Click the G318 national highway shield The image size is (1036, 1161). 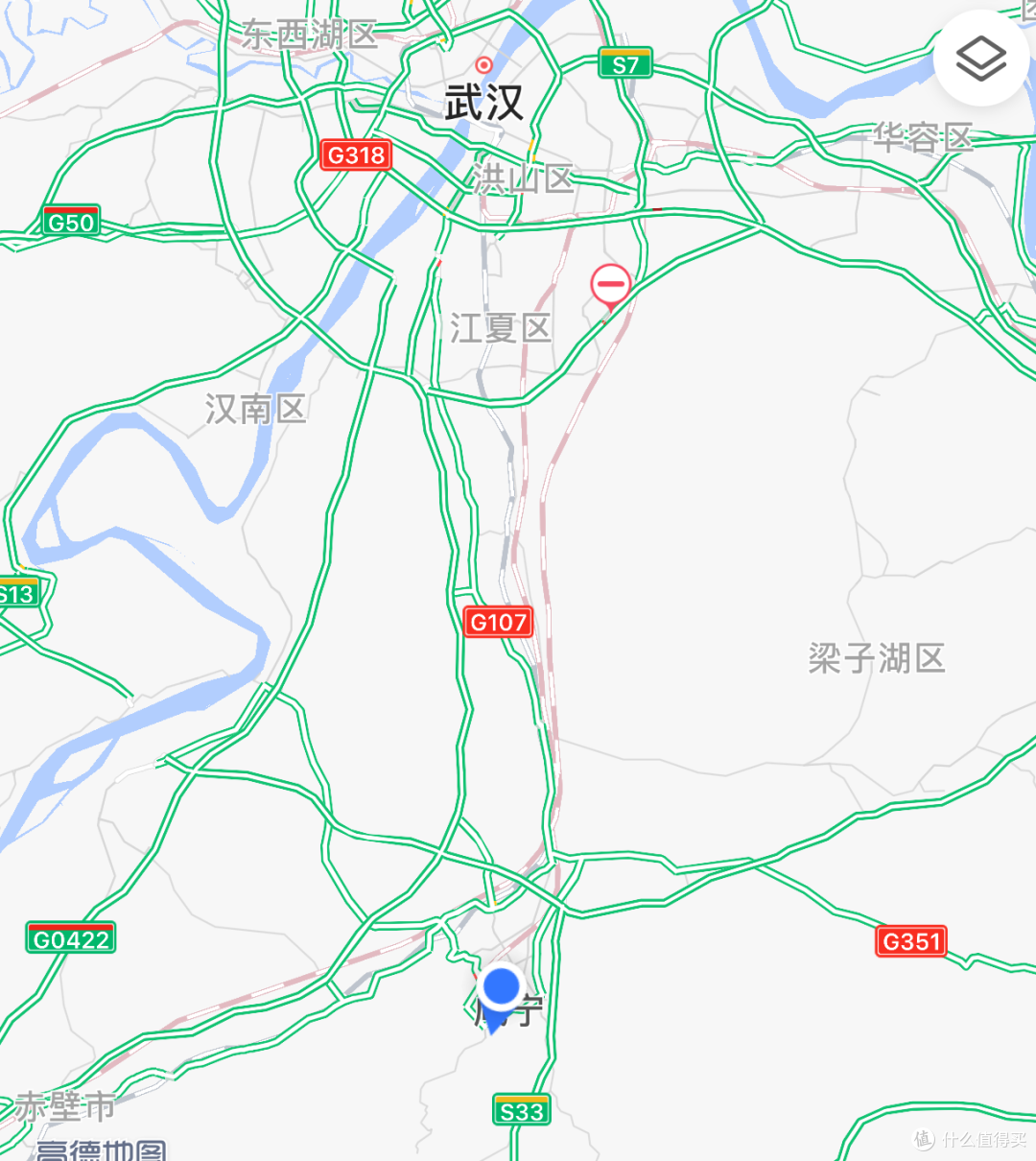[x=356, y=155]
